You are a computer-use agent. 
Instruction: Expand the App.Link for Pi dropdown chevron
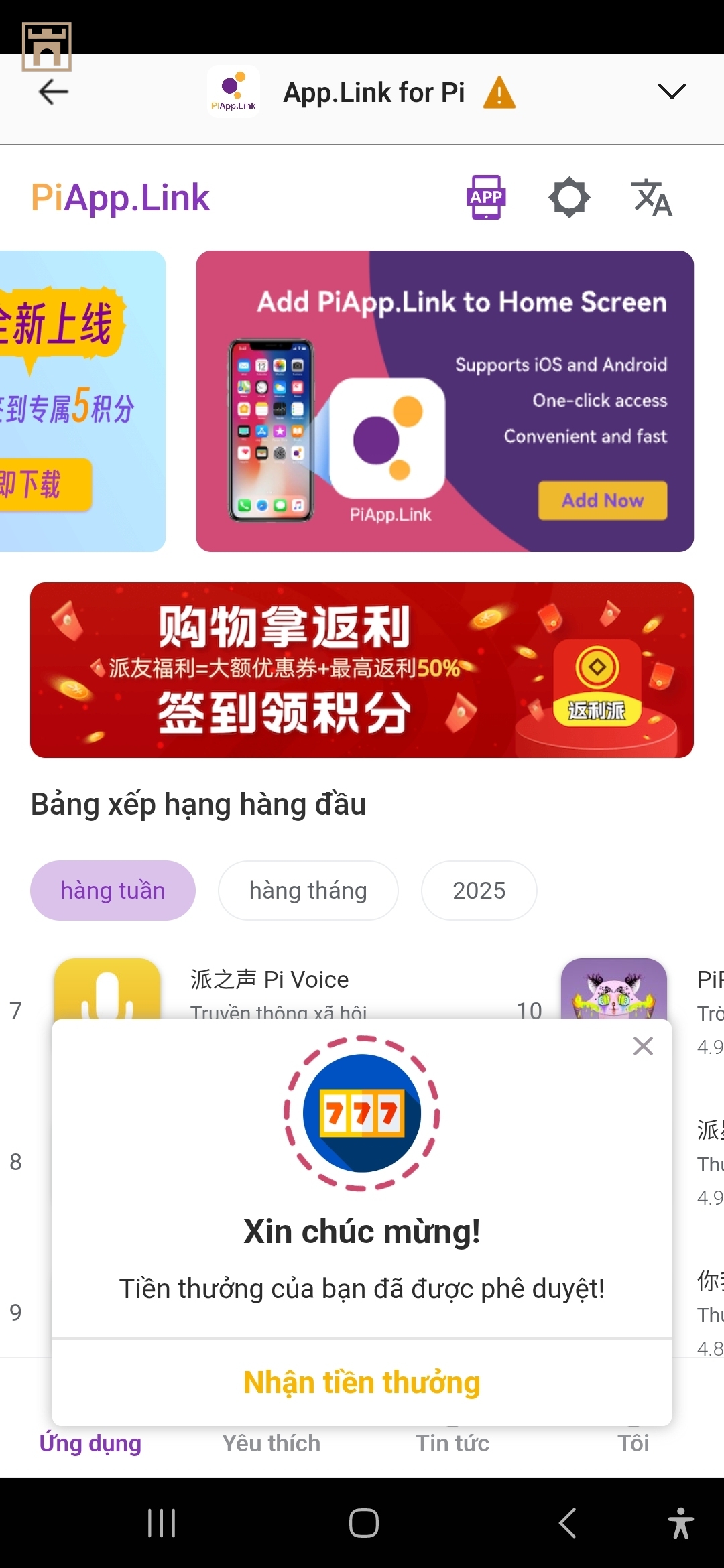[x=671, y=91]
